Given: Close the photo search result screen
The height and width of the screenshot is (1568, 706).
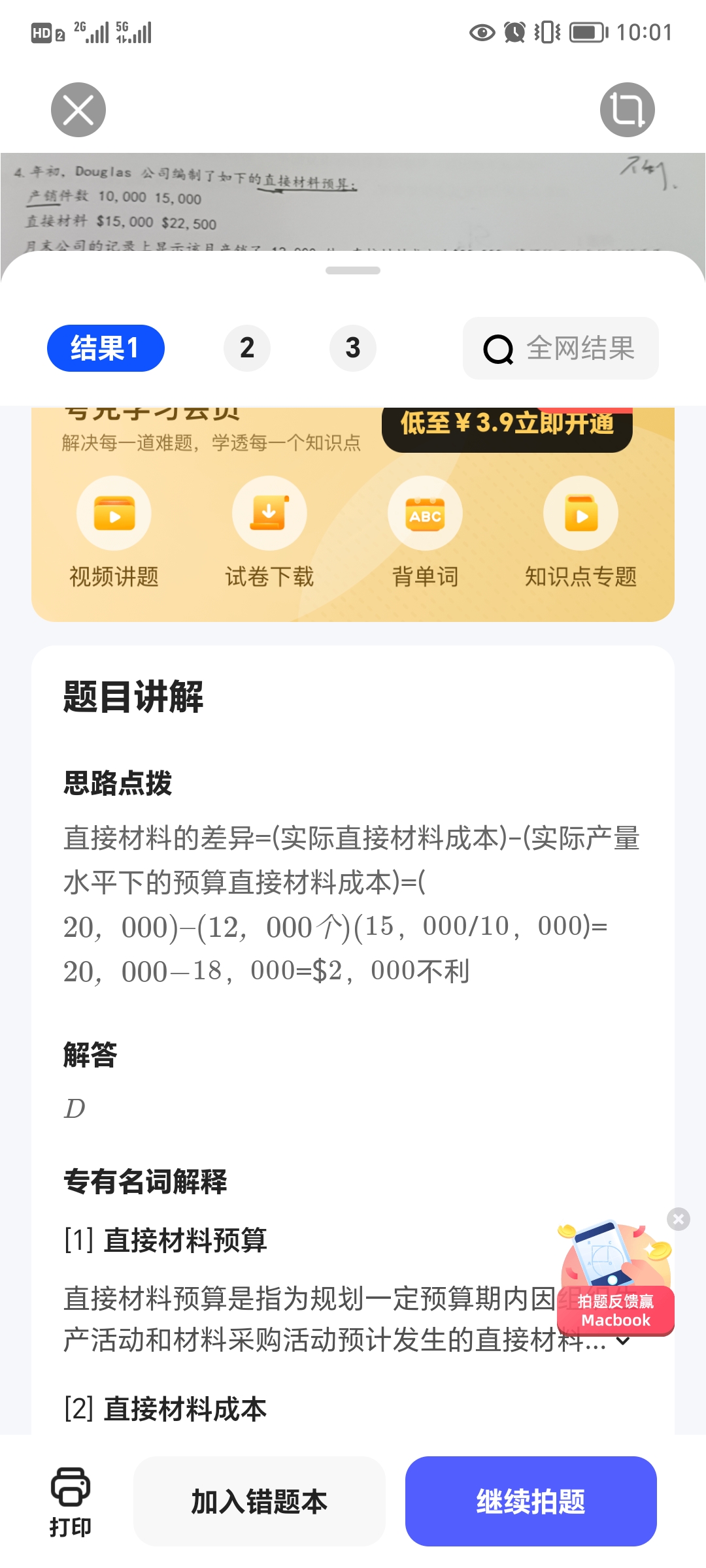Looking at the screenshot, I should (x=78, y=110).
